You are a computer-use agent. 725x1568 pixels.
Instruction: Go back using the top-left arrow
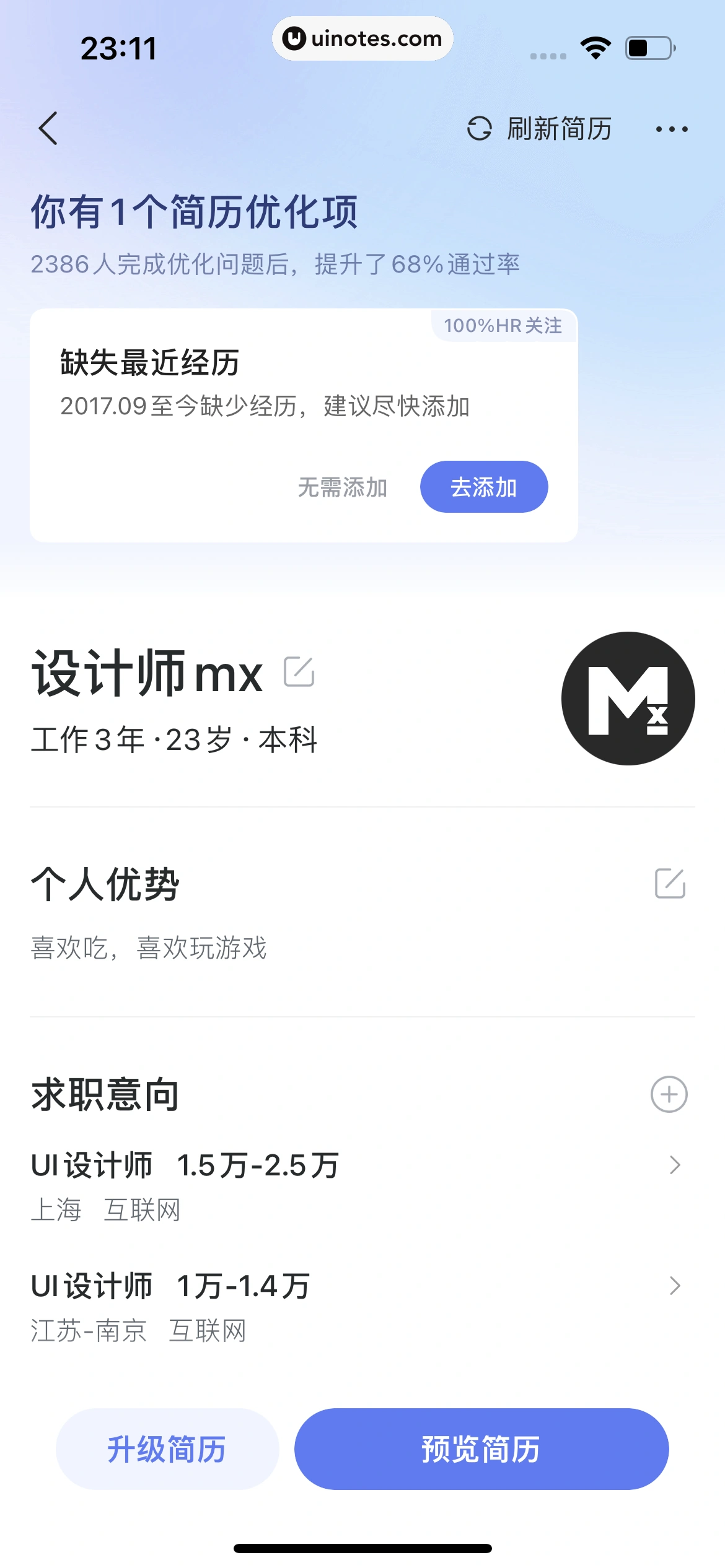tap(48, 129)
